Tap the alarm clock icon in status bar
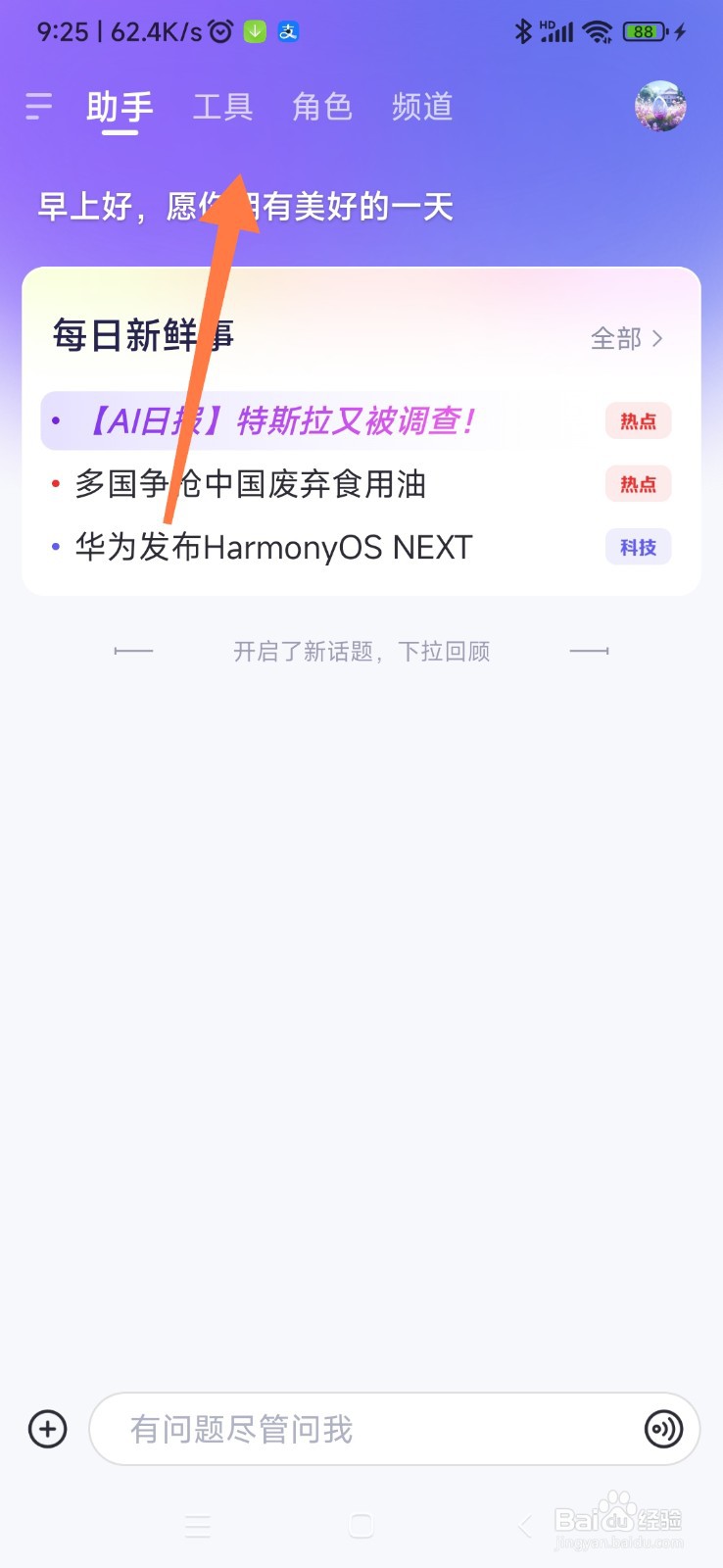This screenshot has height=1568, width=723. point(221,31)
